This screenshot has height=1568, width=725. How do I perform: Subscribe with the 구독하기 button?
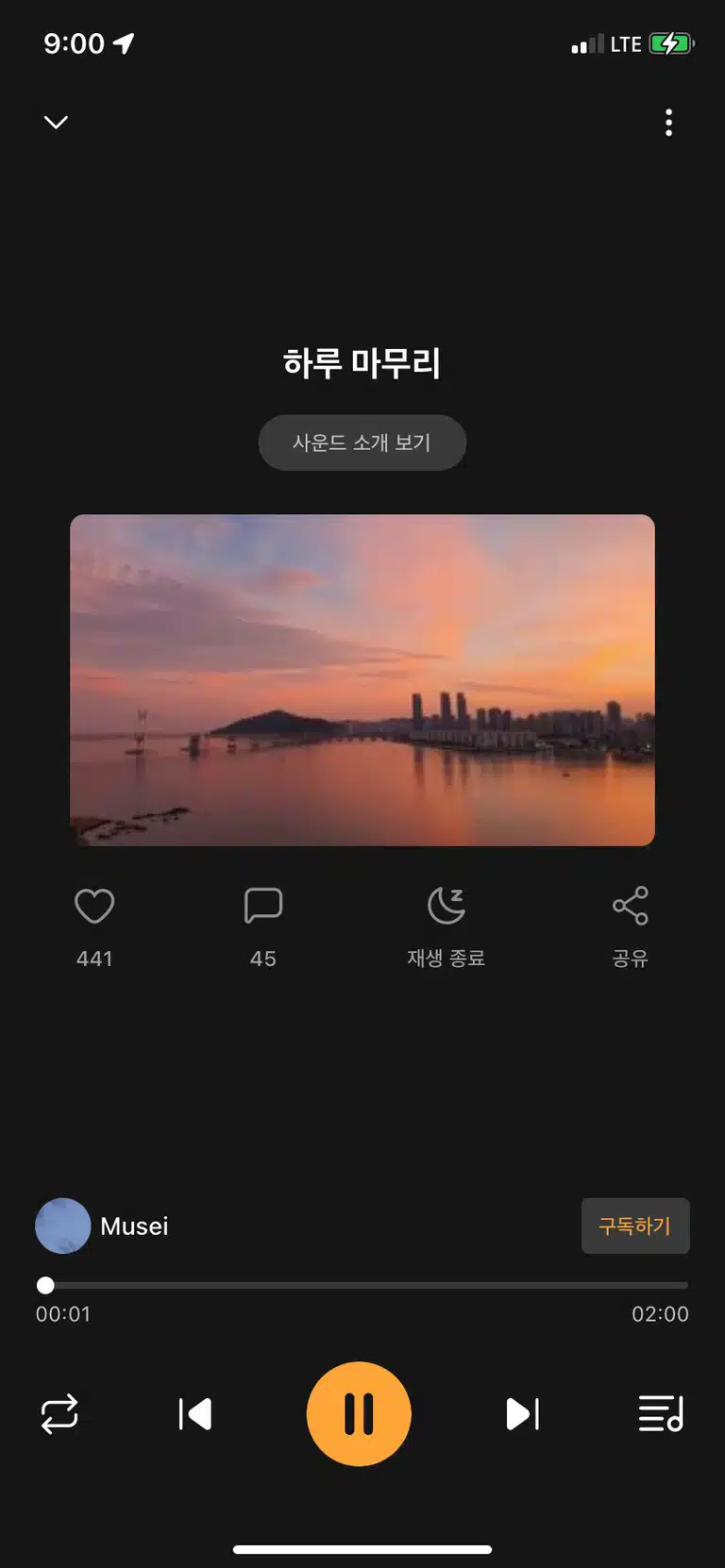(x=635, y=1226)
